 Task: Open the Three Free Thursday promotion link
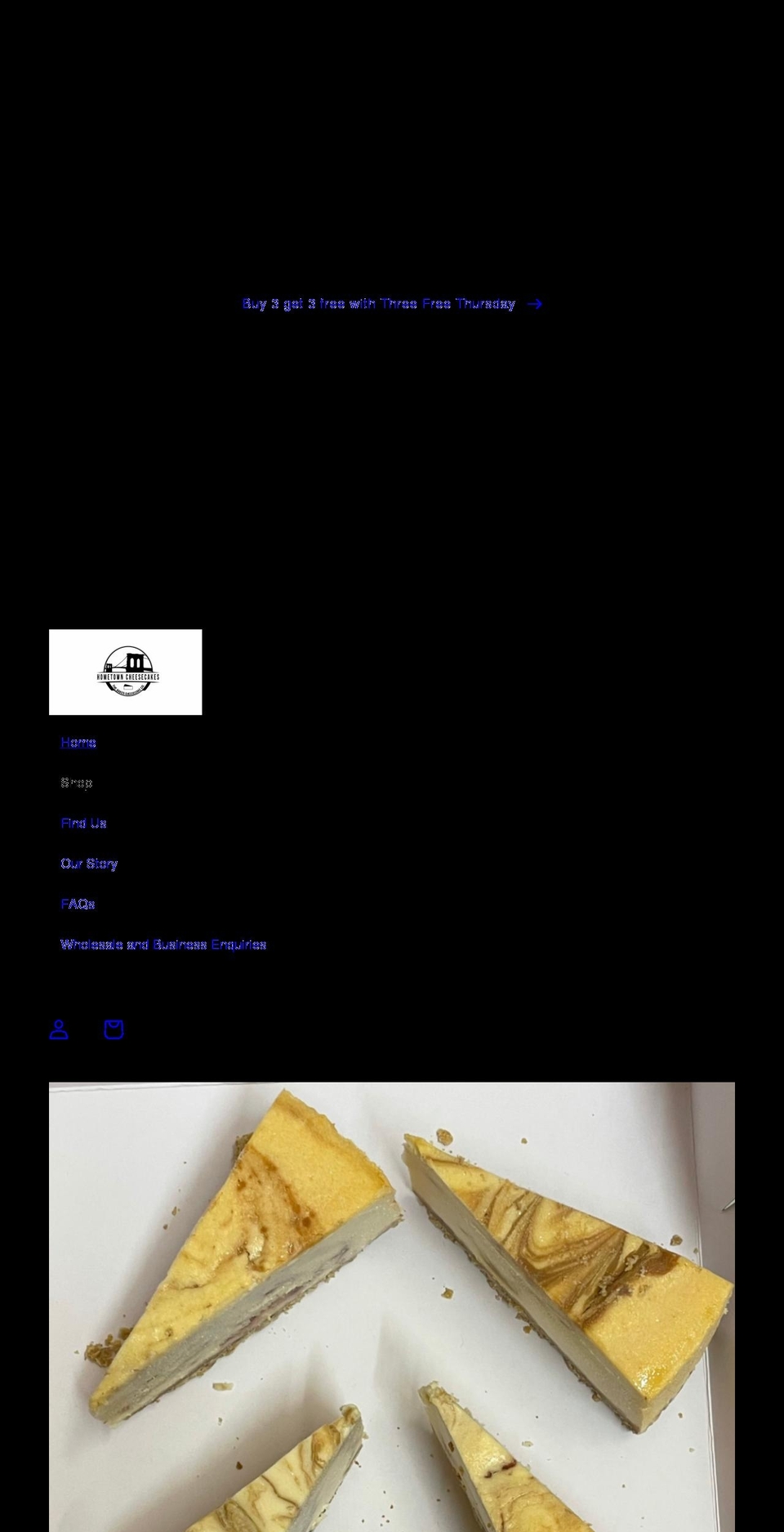click(x=378, y=303)
